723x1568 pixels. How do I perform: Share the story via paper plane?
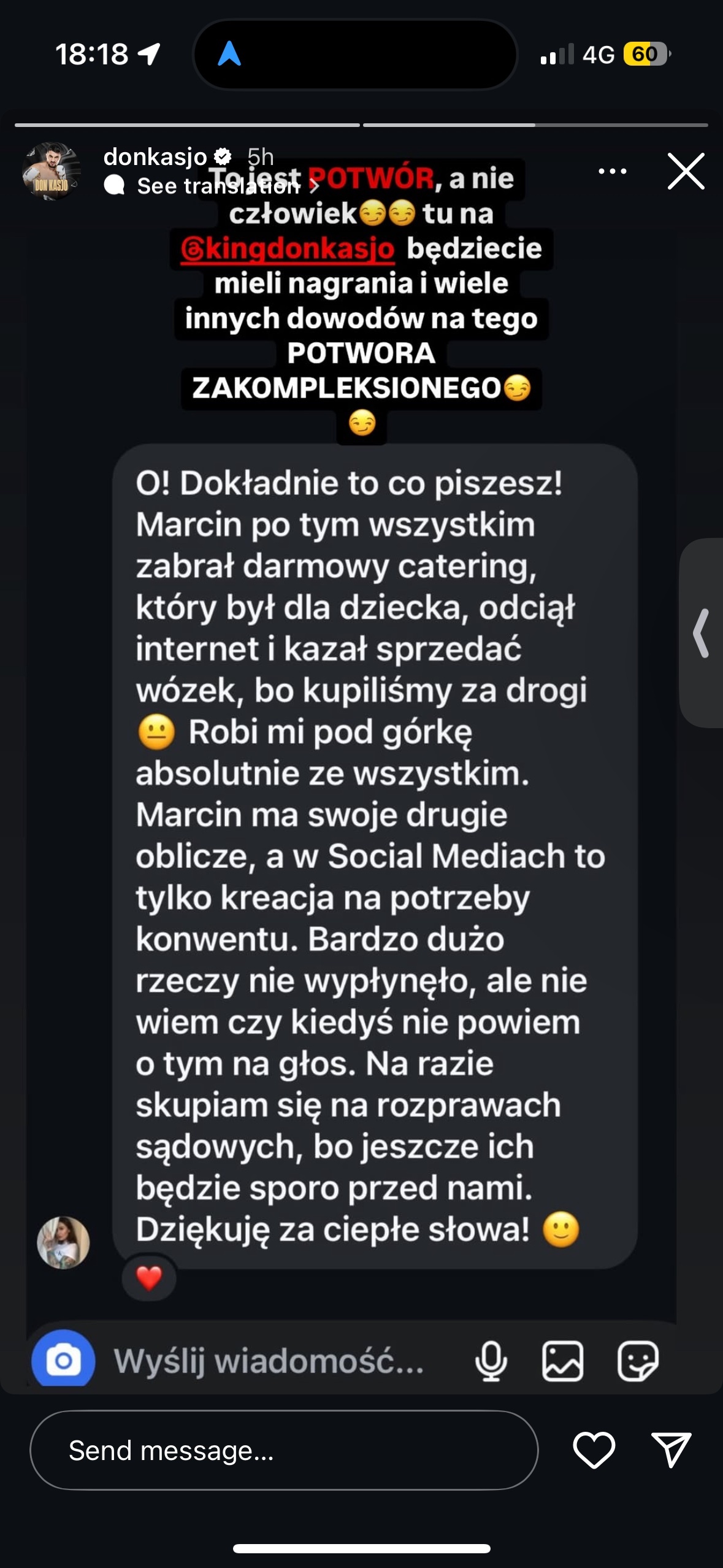[671, 1450]
